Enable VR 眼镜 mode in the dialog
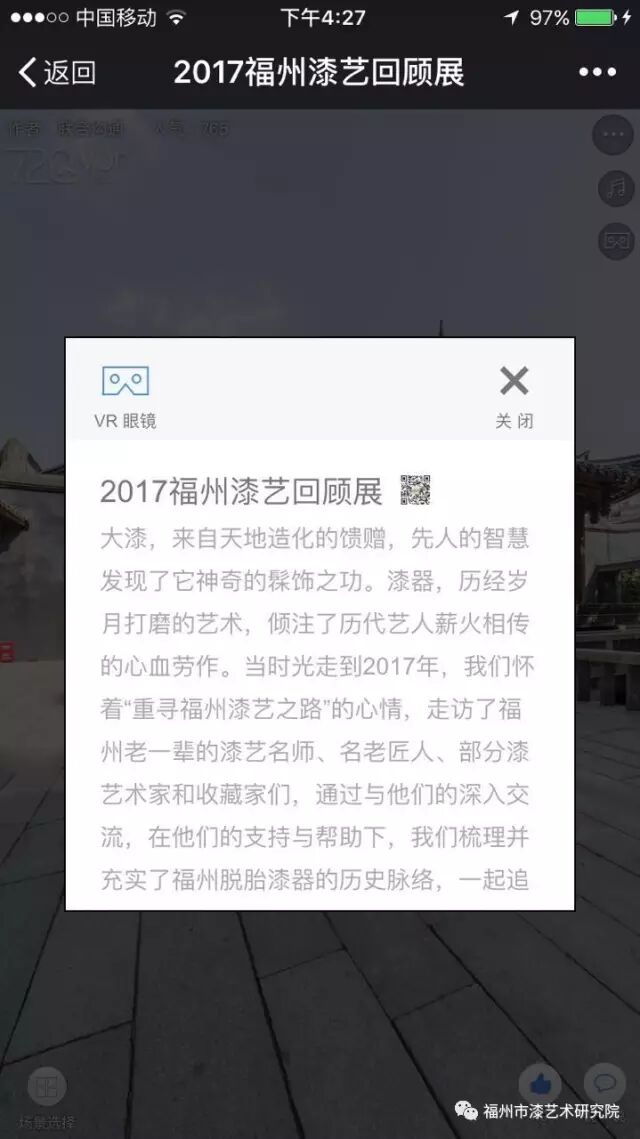 click(x=125, y=394)
